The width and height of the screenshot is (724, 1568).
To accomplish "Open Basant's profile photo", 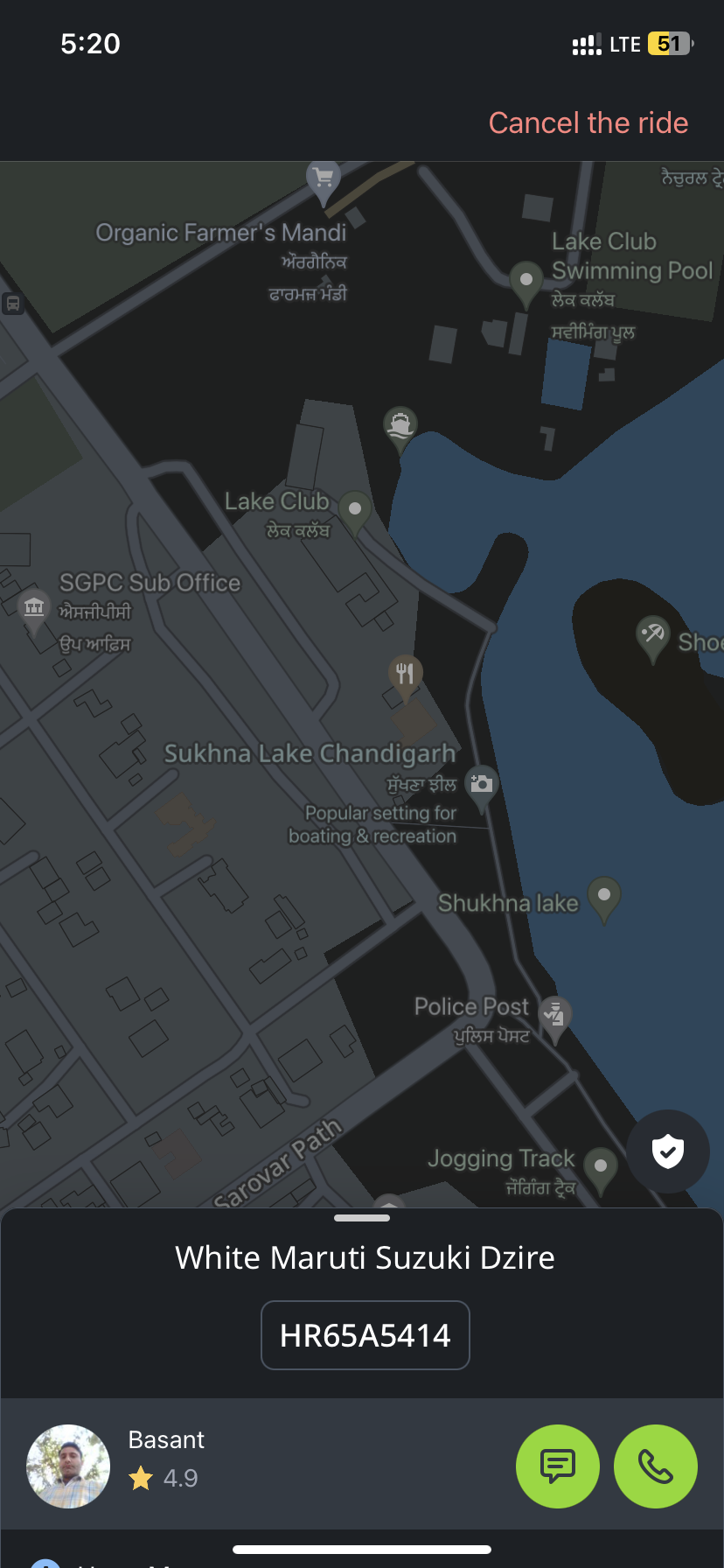I will click(x=68, y=1466).
